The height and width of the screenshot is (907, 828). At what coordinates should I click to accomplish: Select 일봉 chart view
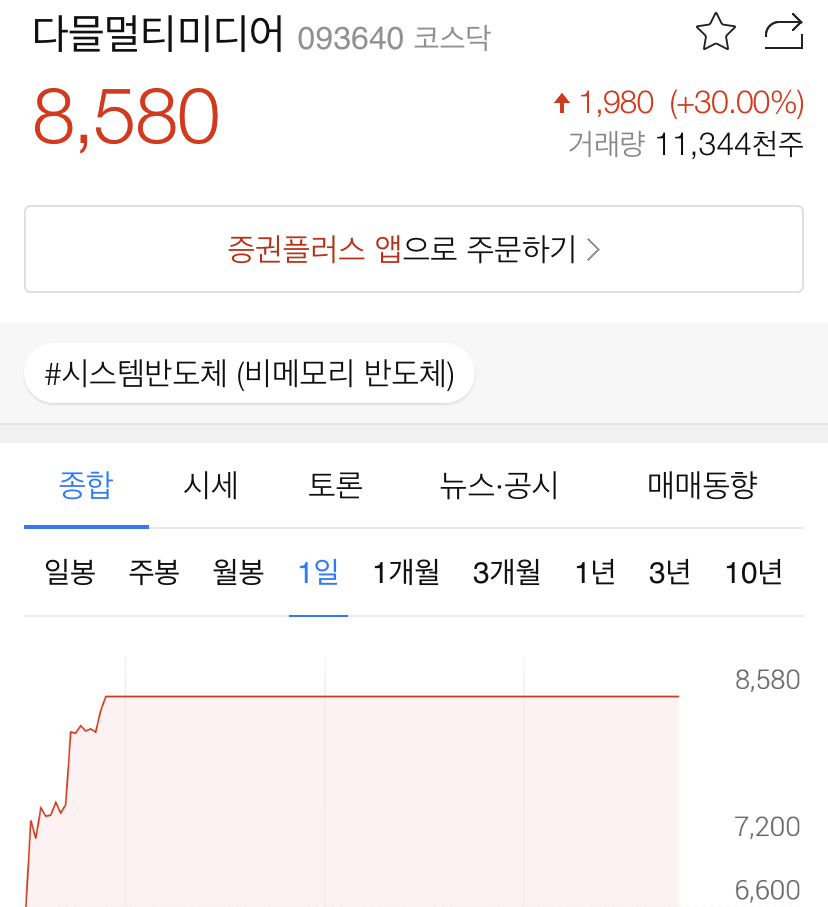pos(70,572)
